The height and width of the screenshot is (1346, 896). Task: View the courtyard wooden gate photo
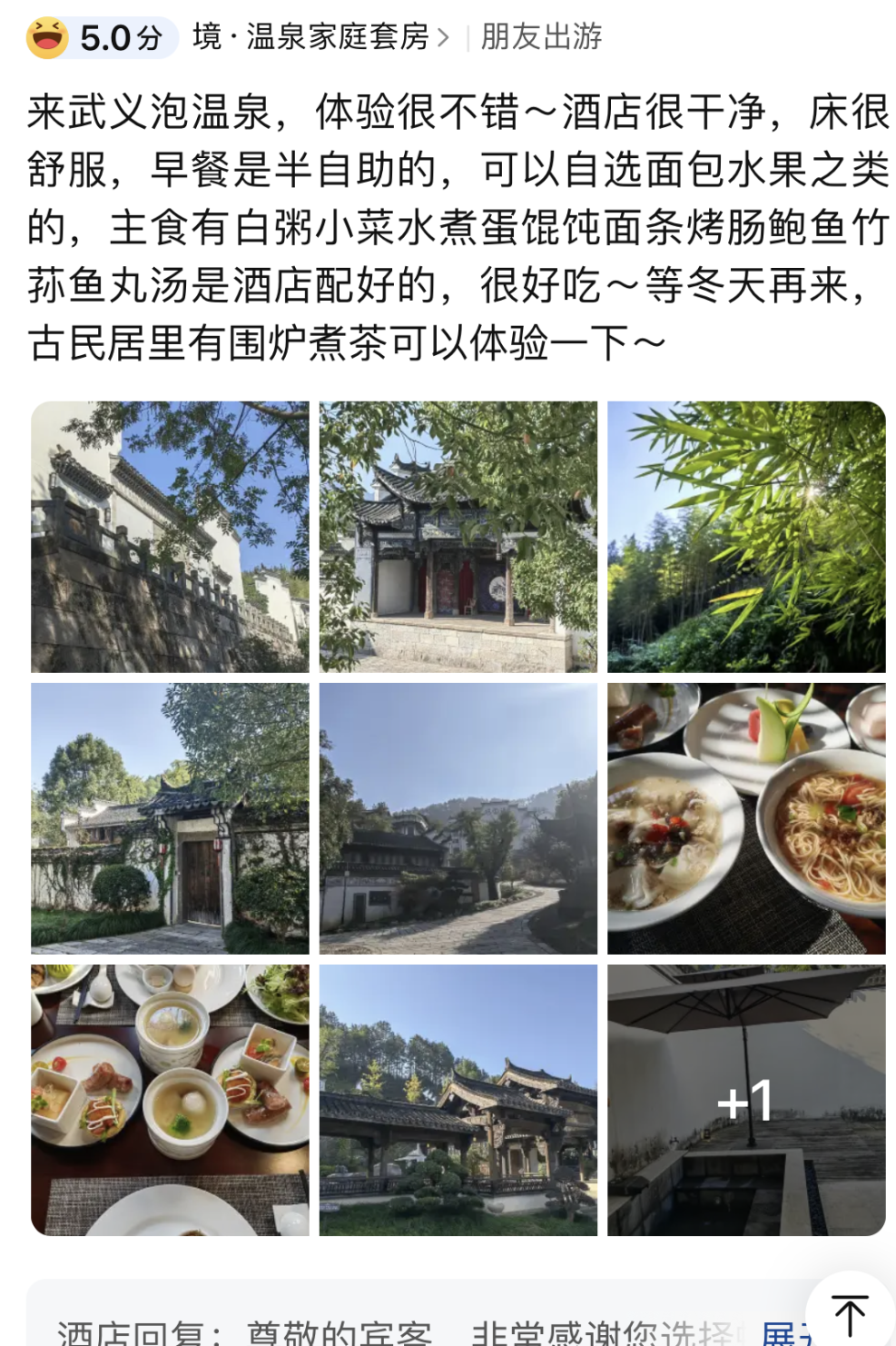[170, 818]
